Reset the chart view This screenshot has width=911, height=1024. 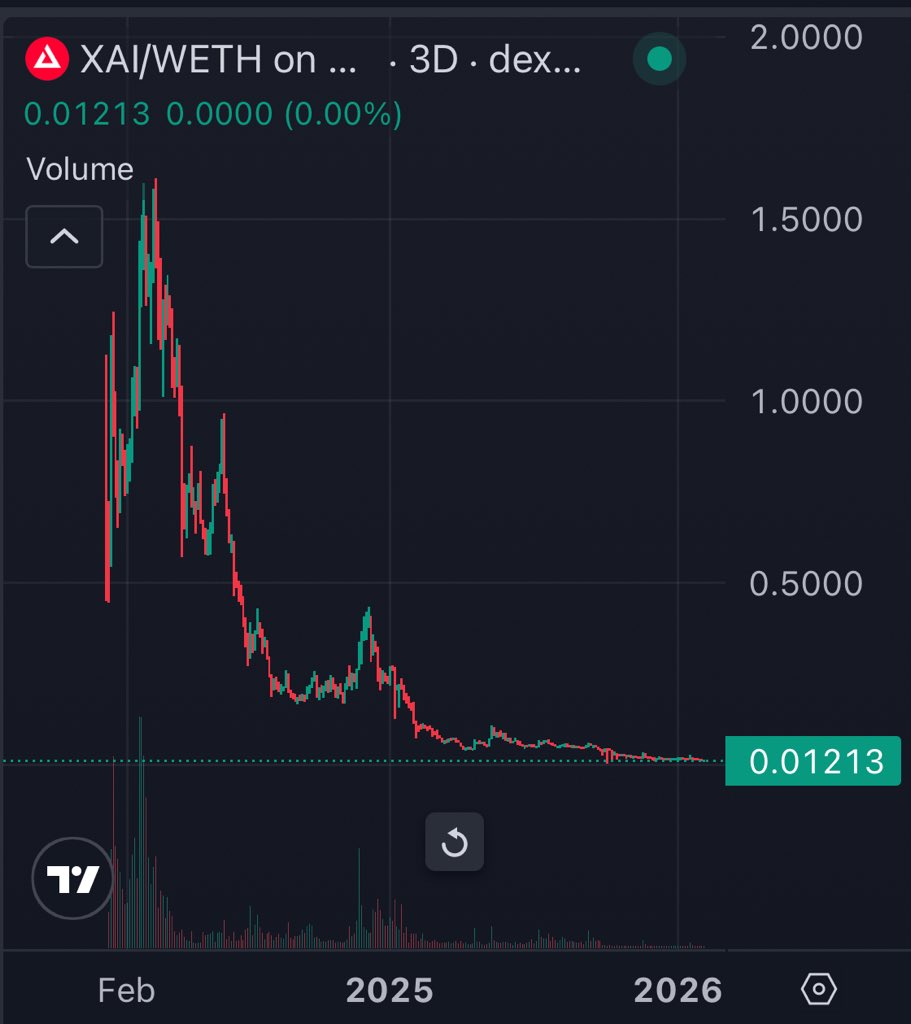454,842
